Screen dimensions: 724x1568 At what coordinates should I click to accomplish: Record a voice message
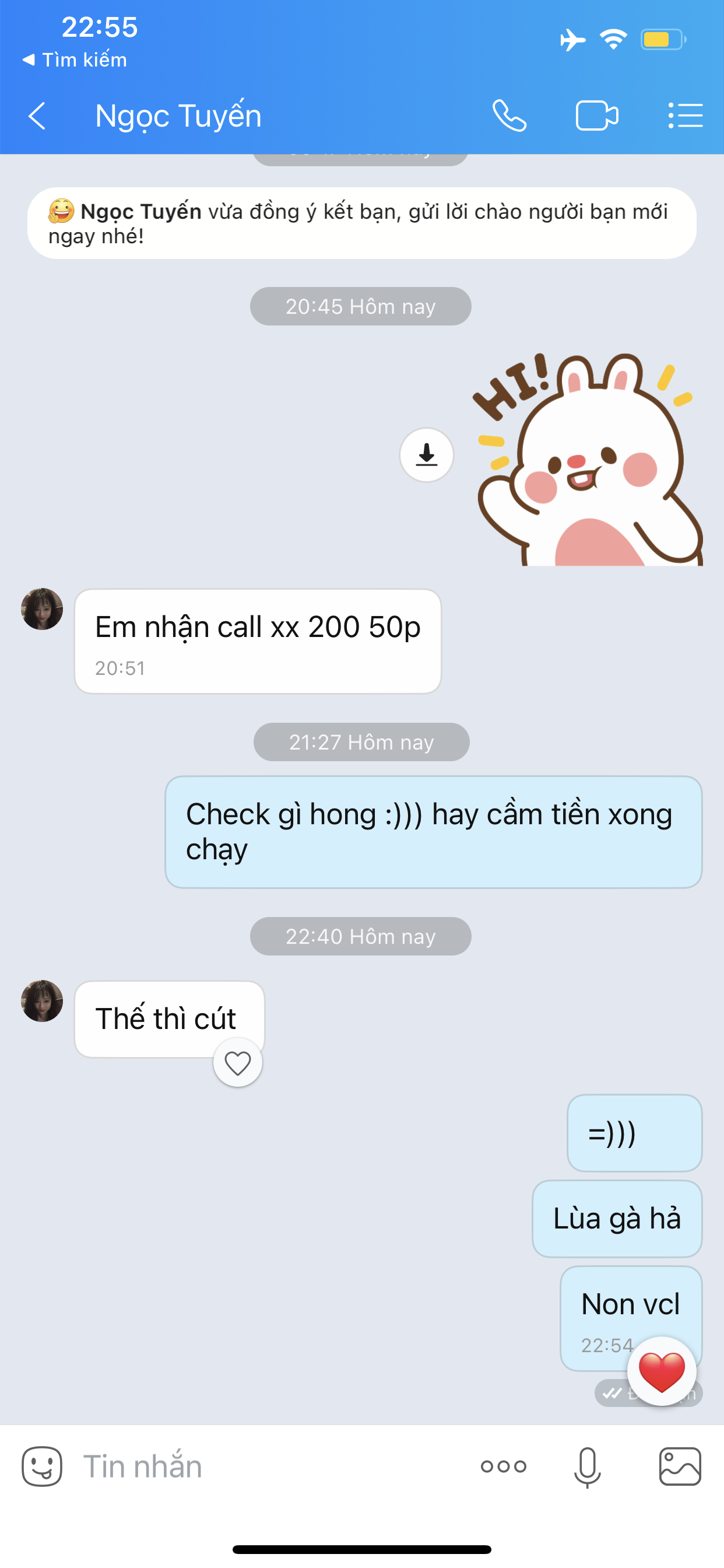pyautogui.click(x=588, y=1468)
